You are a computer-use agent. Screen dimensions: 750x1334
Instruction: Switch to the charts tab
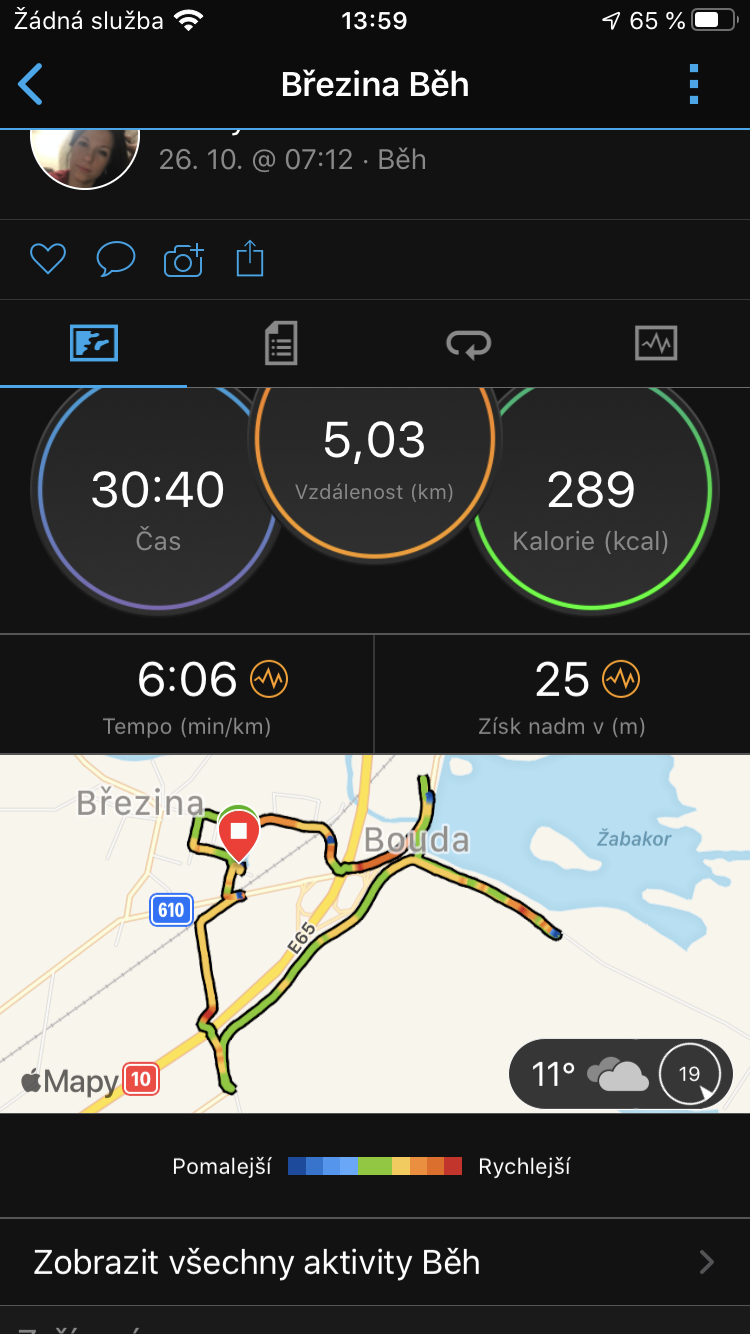click(x=656, y=344)
